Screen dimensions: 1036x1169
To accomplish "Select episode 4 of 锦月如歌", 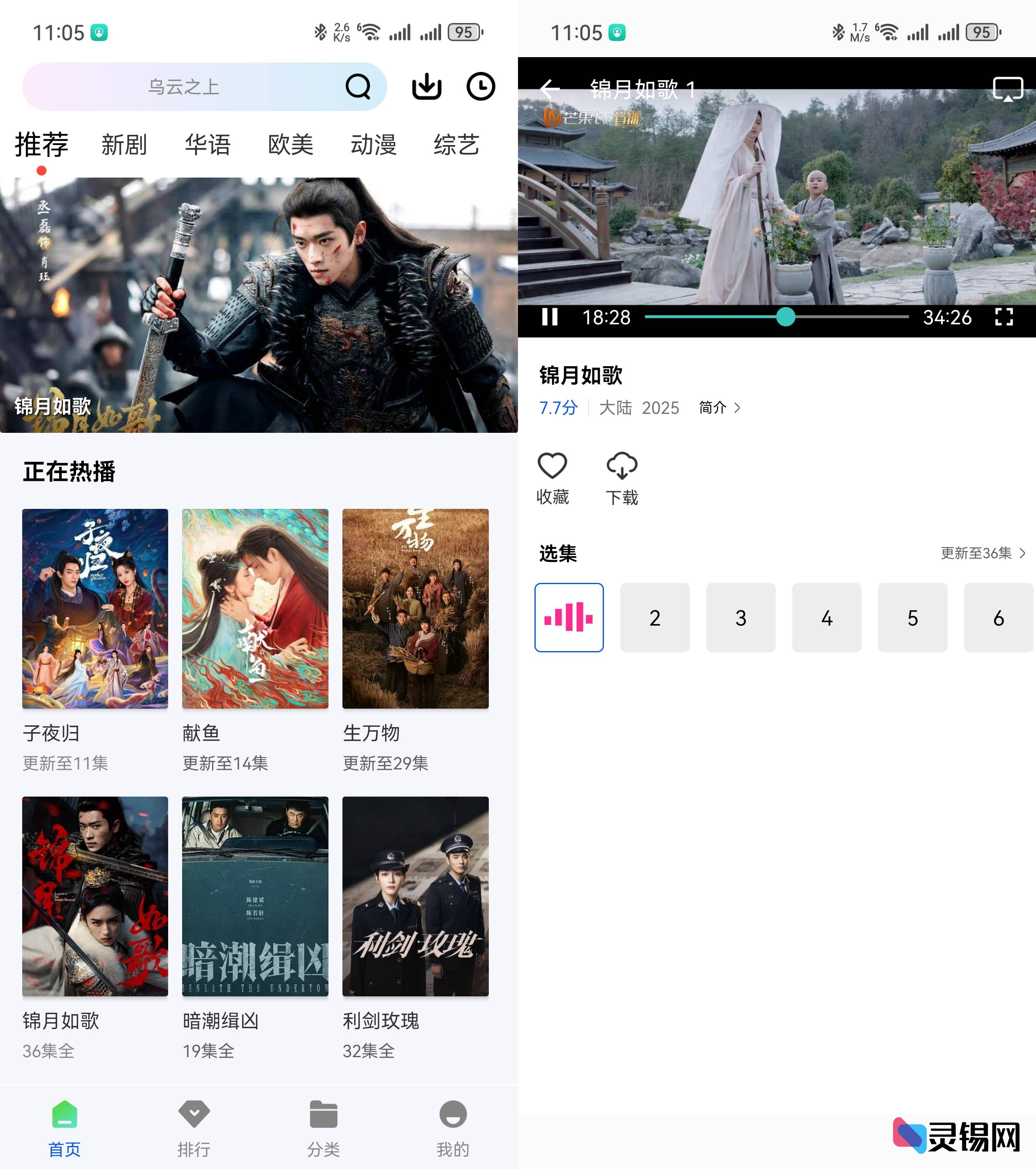I will tap(826, 618).
